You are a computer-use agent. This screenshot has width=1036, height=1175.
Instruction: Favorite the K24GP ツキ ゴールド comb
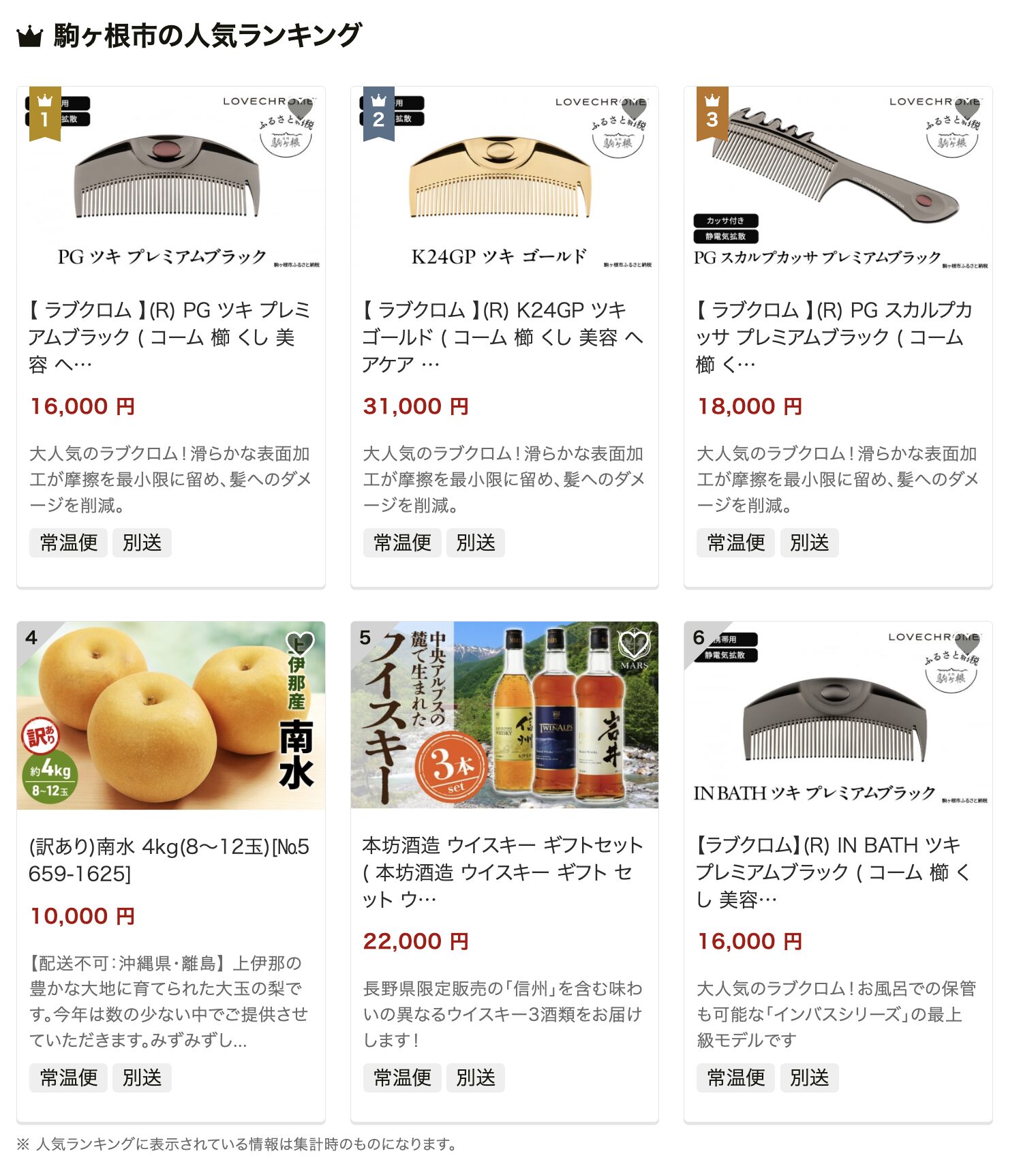click(x=633, y=108)
